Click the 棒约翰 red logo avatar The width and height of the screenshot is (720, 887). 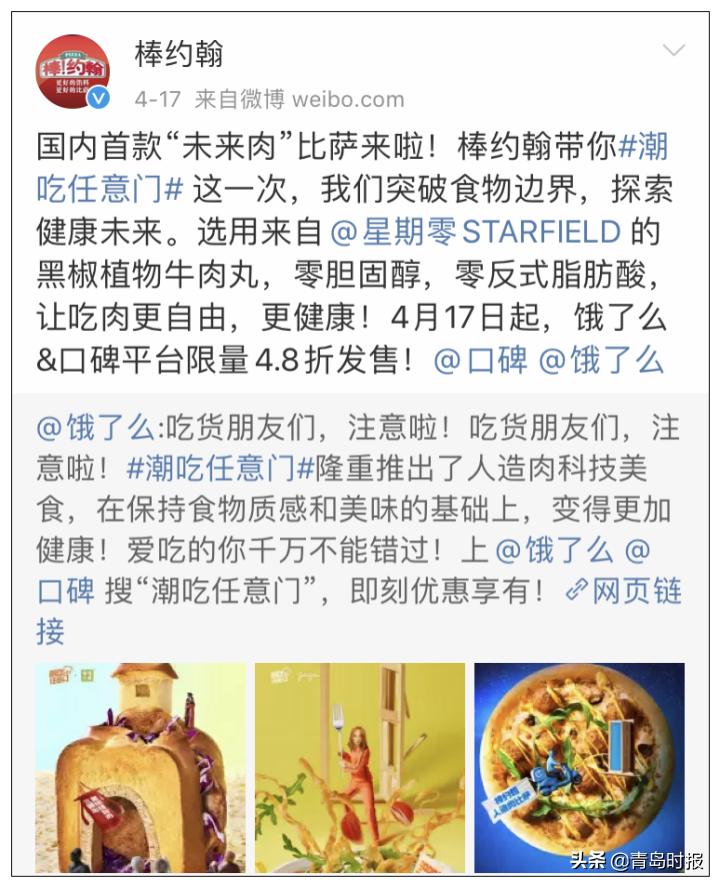pos(75,68)
